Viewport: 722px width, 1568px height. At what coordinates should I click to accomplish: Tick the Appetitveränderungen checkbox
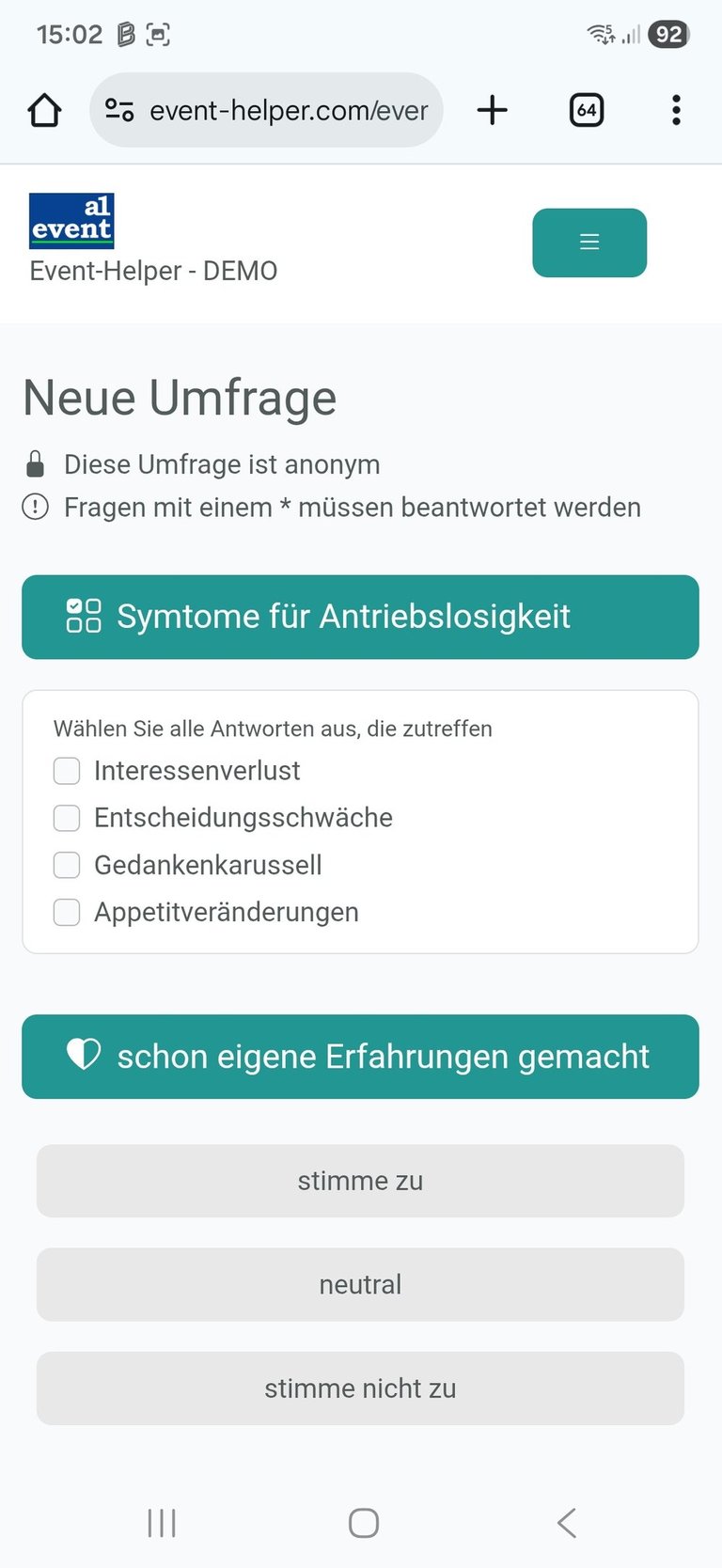pos(67,912)
